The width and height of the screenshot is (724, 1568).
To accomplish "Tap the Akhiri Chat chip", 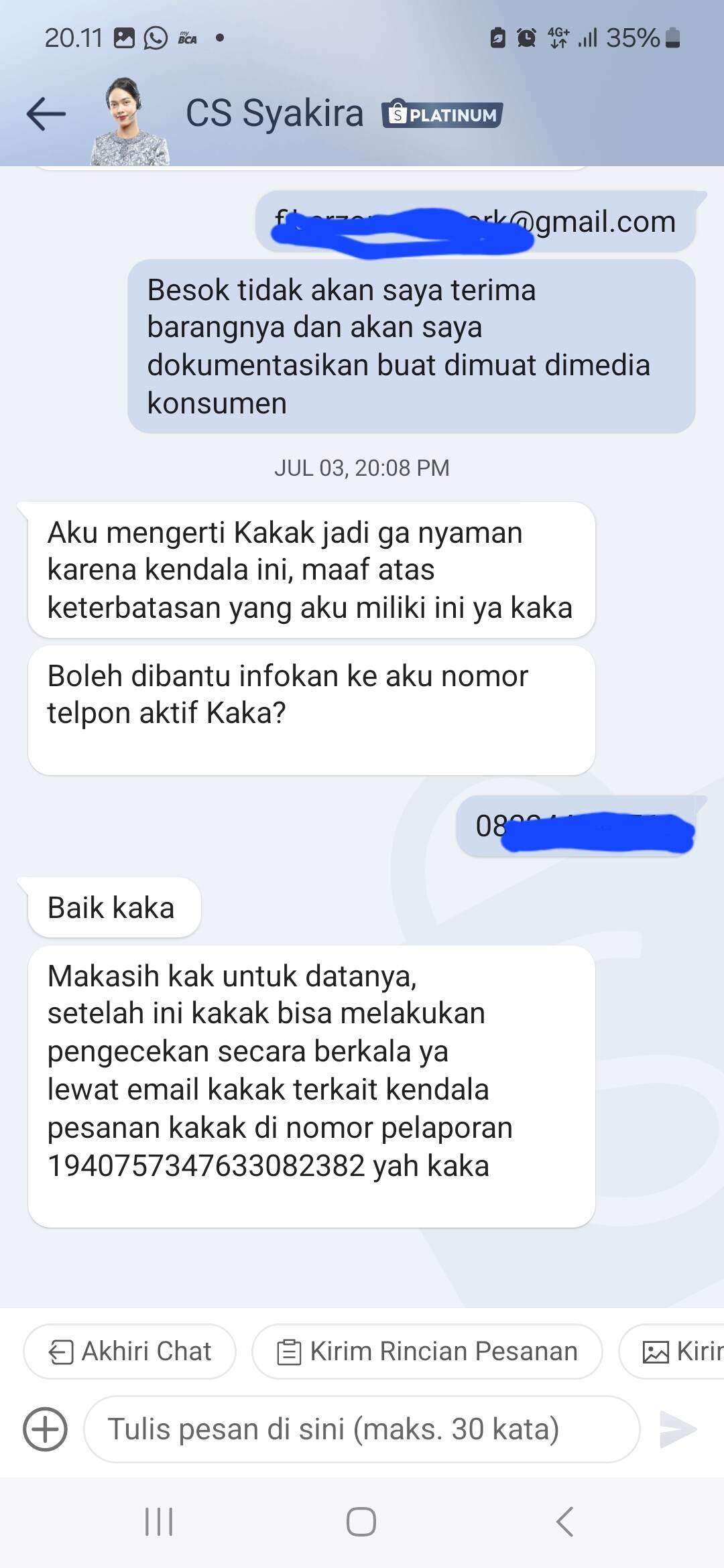I will [130, 1352].
